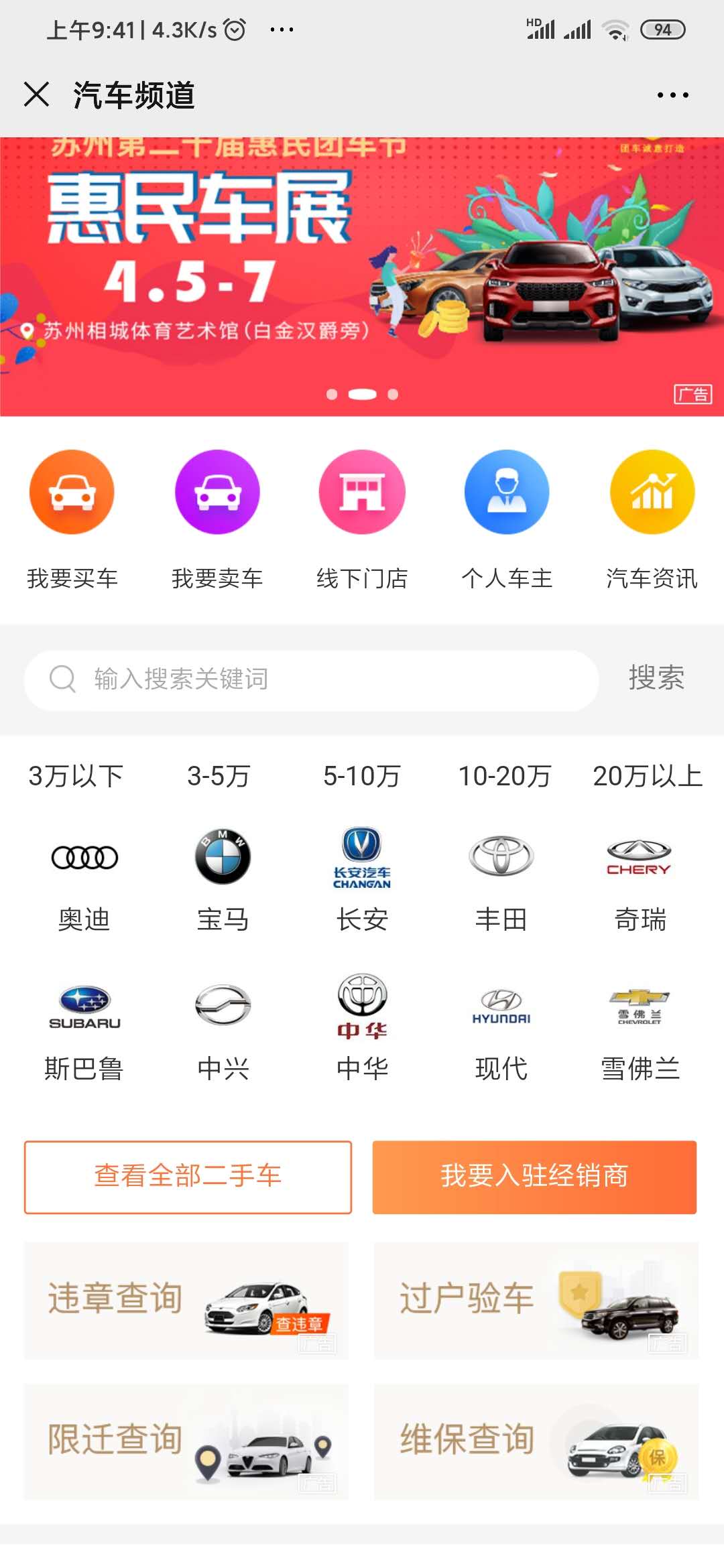Viewport: 724px width, 1568px height.
Task: Open the 违章查询 card
Action: click(x=186, y=1300)
